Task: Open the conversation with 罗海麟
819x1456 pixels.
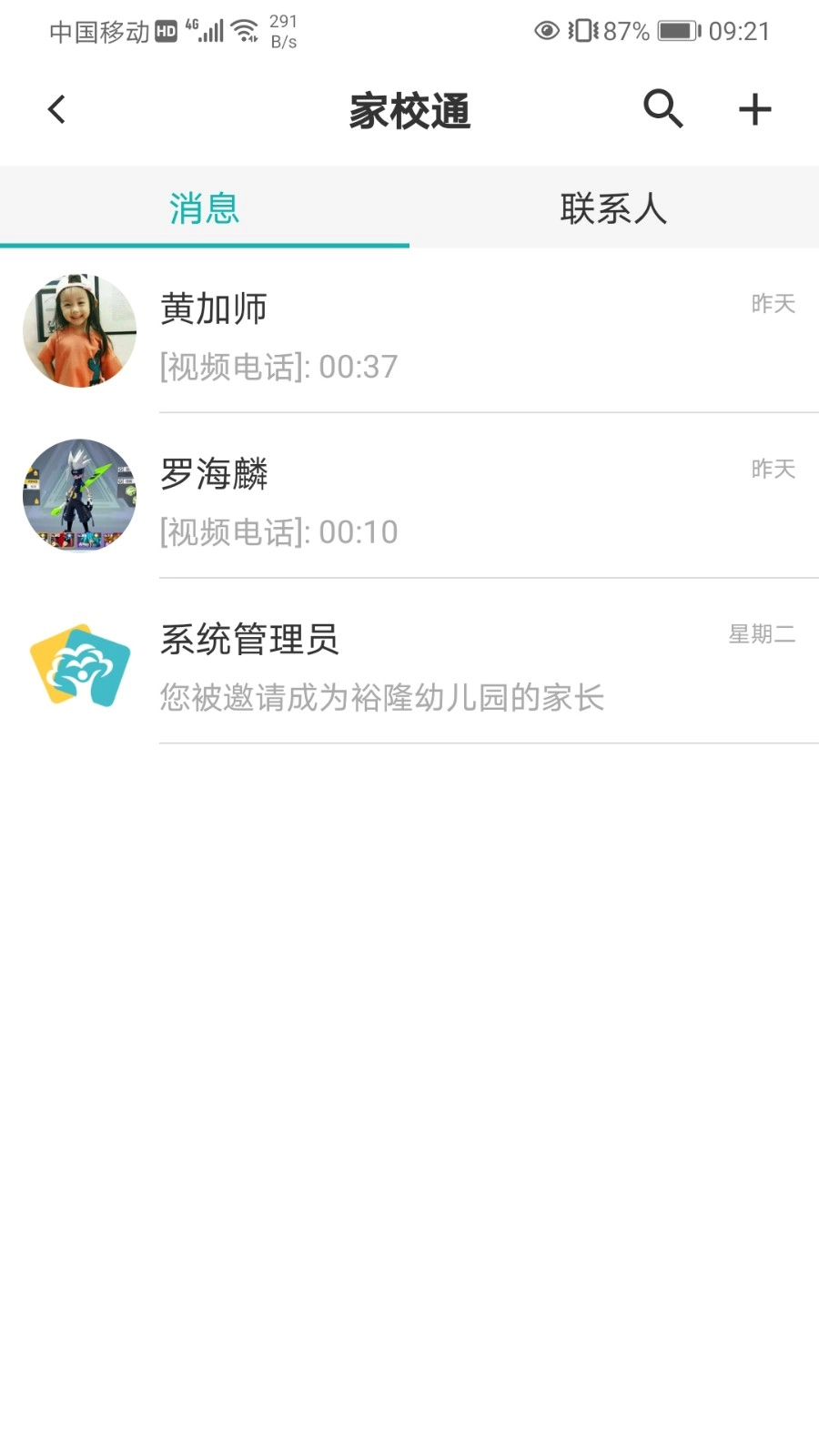Action: click(409, 497)
